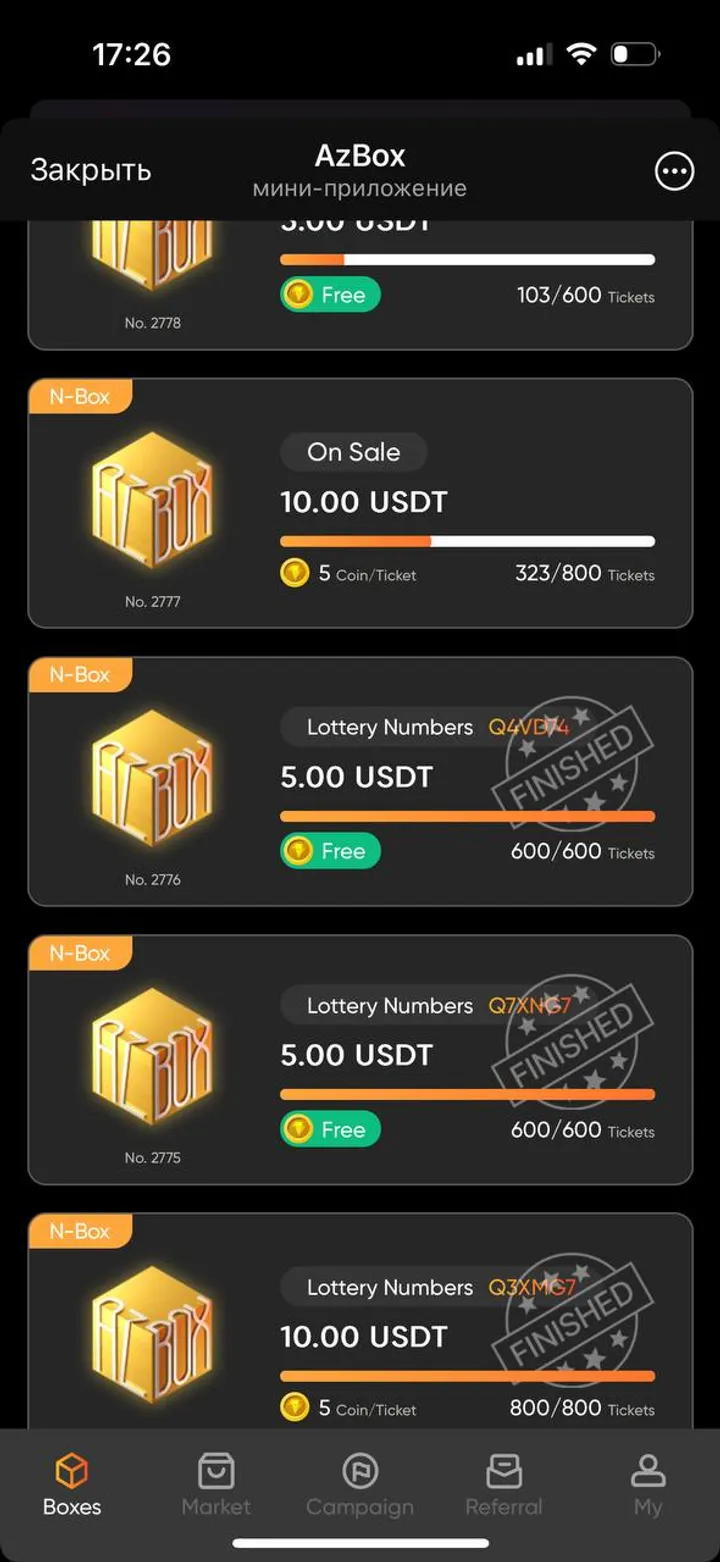Open box No. 2778 with 103/600 tickets
The image size is (720, 1562).
point(360,285)
